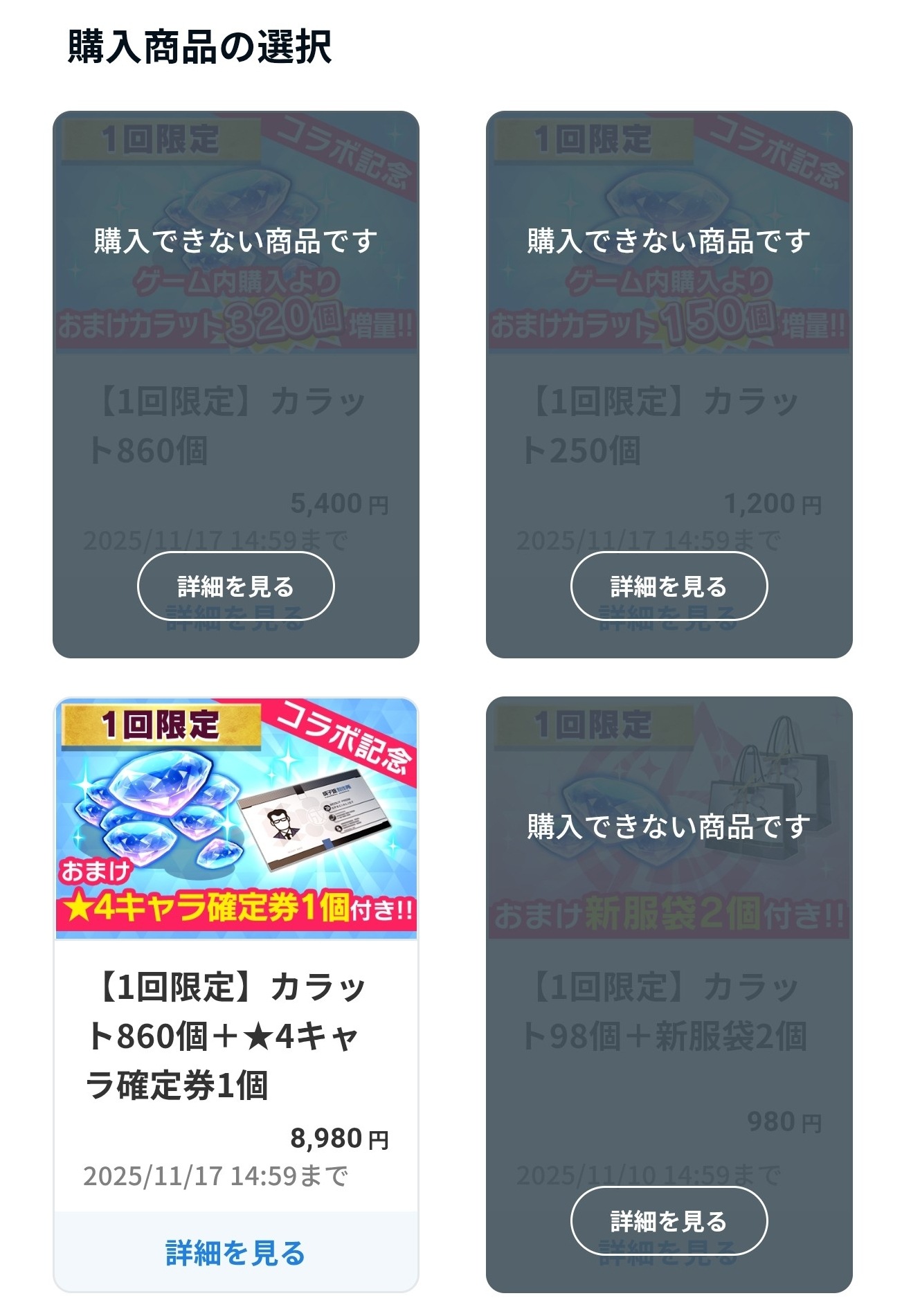The width and height of the screenshot is (920, 1316).
Task: View details of unavailable カラット250個 item
Action: [x=668, y=586]
